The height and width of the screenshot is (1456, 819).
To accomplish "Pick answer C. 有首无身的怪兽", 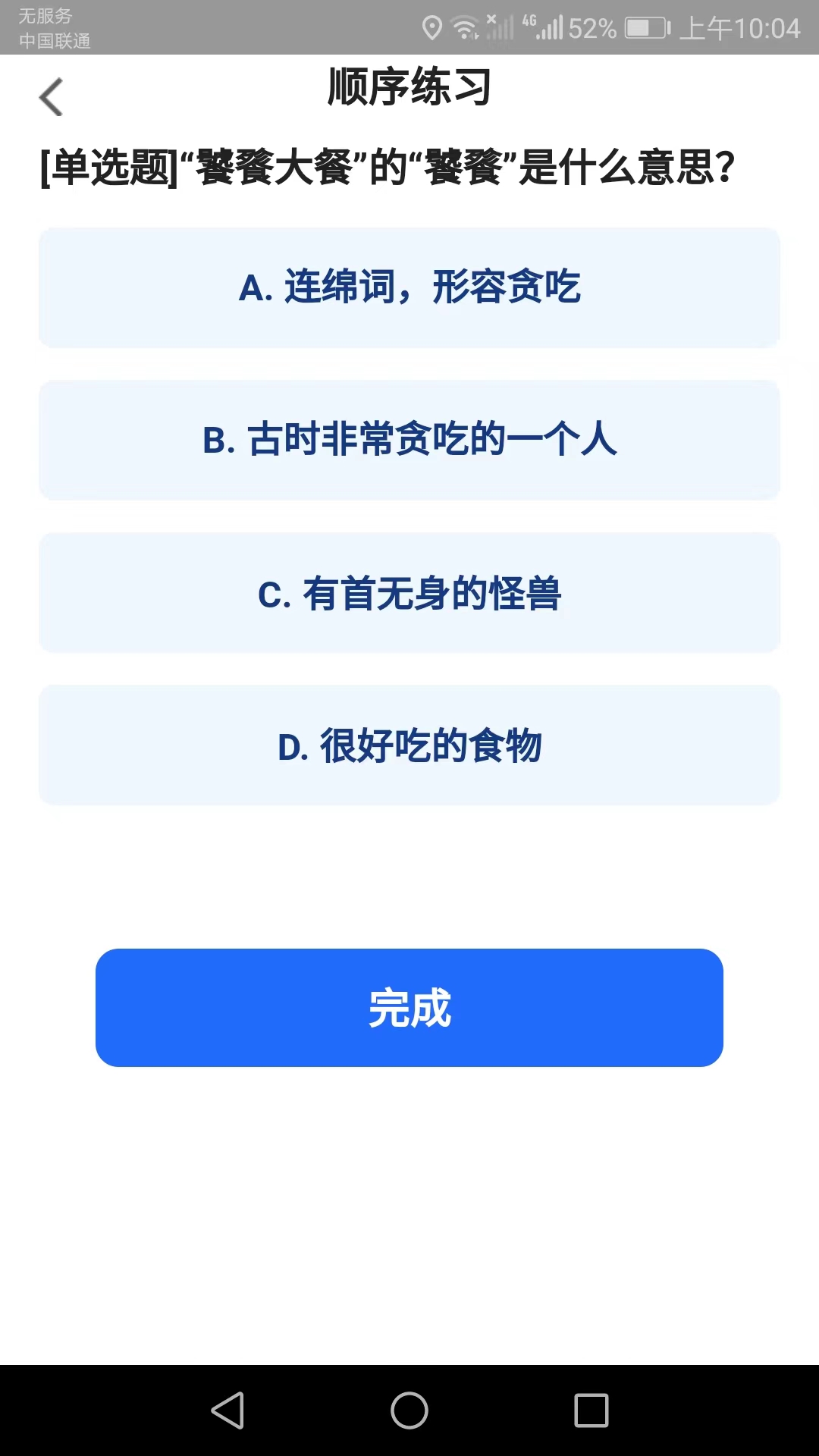I will [x=409, y=593].
